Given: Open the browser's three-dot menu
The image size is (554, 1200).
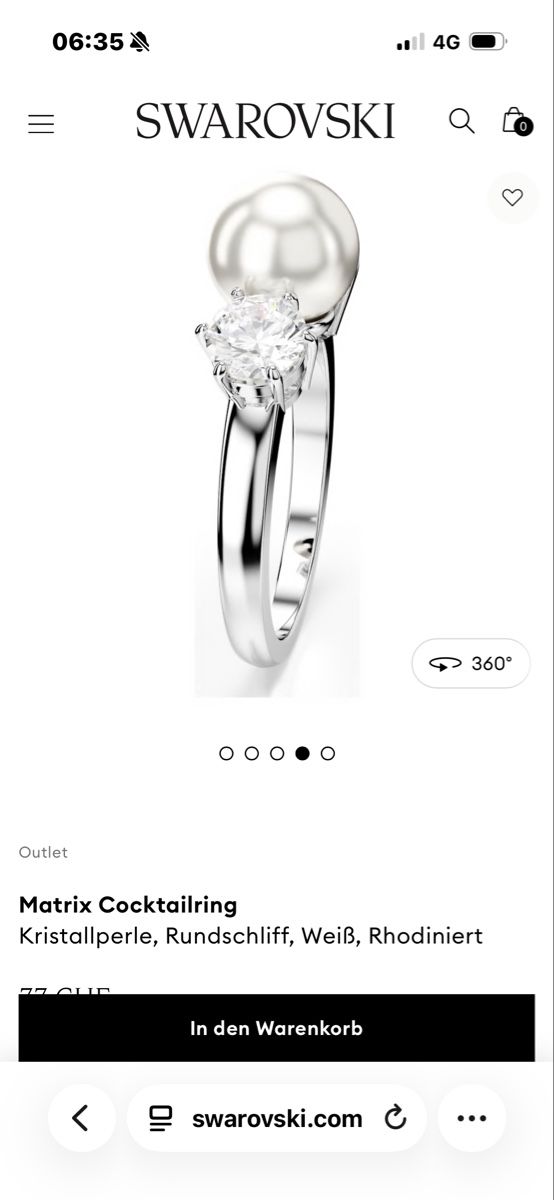Looking at the screenshot, I should tap(471, 1118).
